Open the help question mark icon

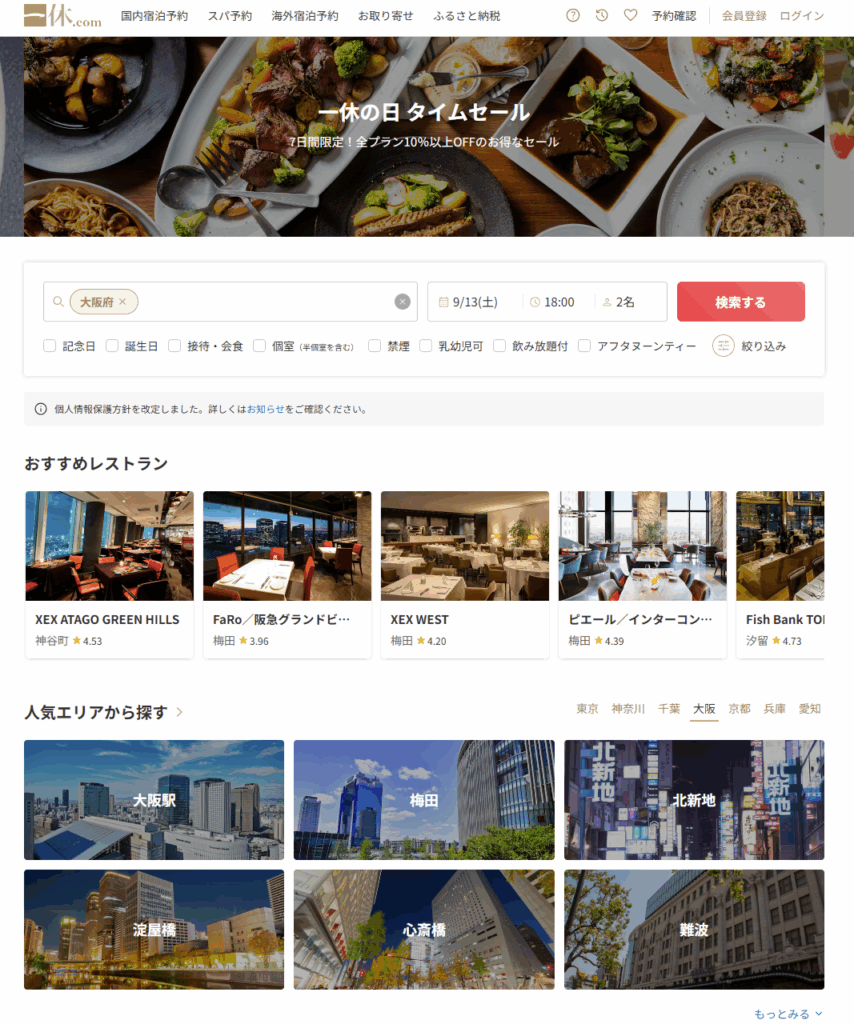tap(573, 16)
